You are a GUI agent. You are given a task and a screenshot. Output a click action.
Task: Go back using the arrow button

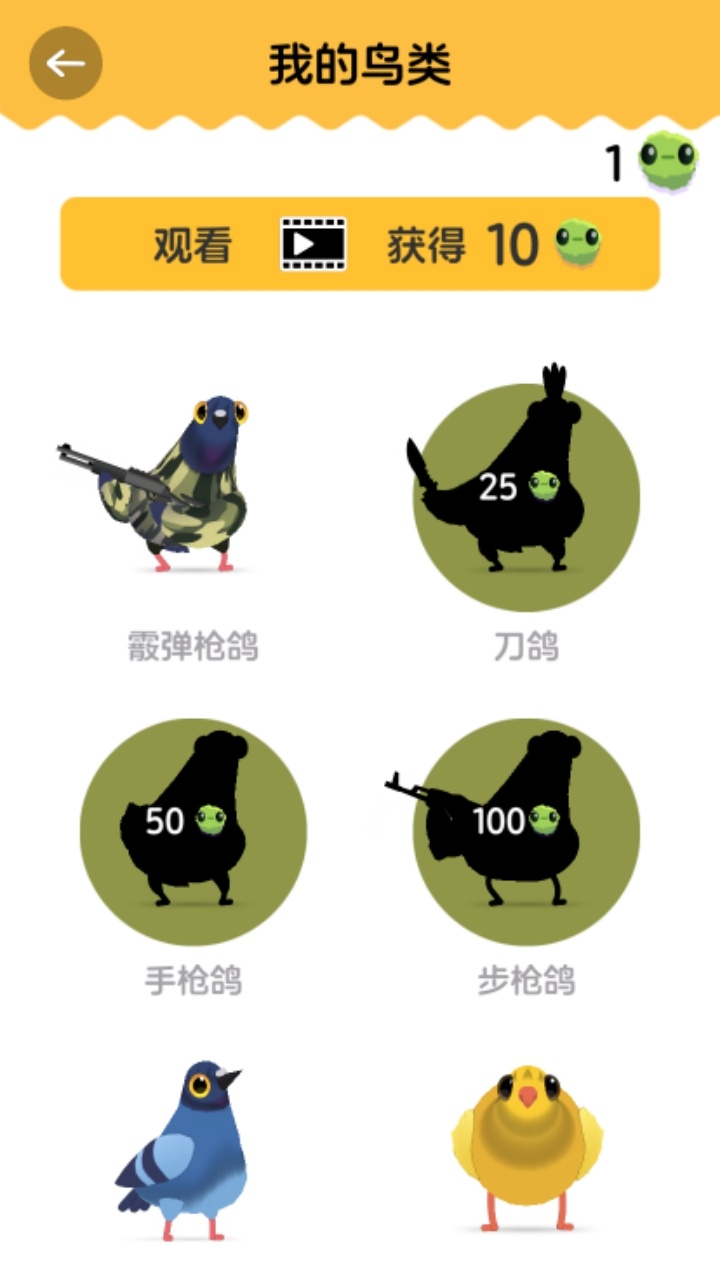pos(66,63)
